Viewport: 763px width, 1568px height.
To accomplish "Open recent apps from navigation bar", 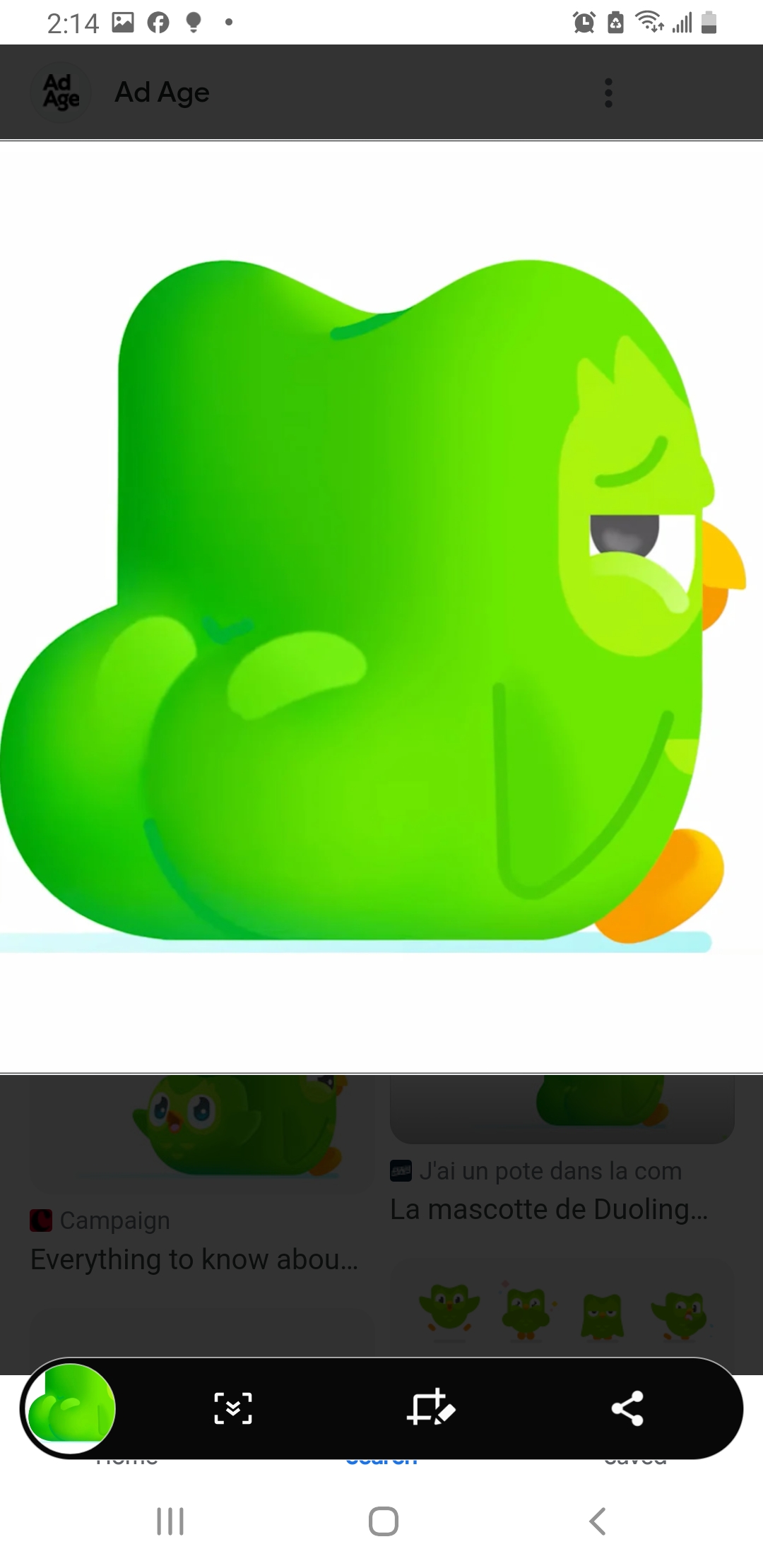I will 170,1521.
